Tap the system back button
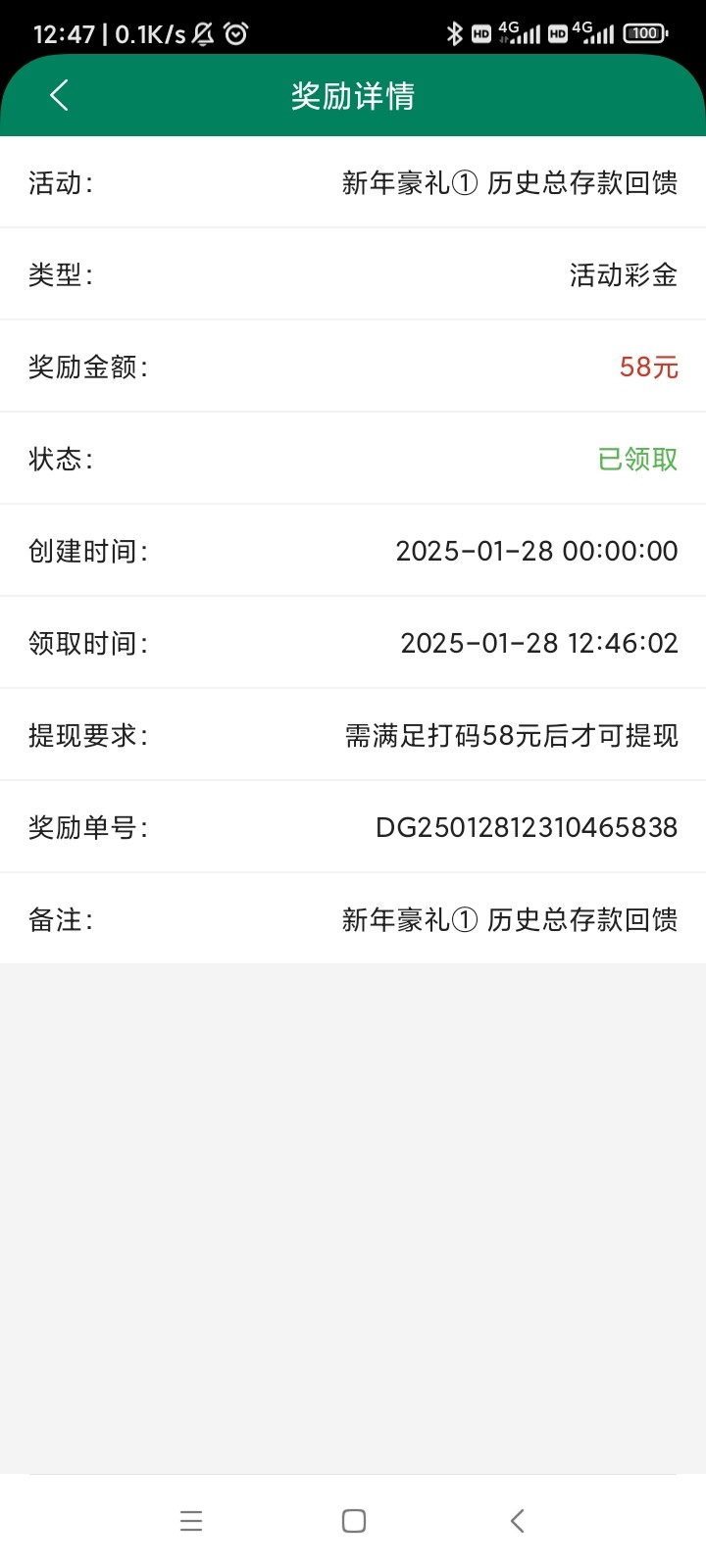Screen dimensions: 706x1568 click(518, 1521)
